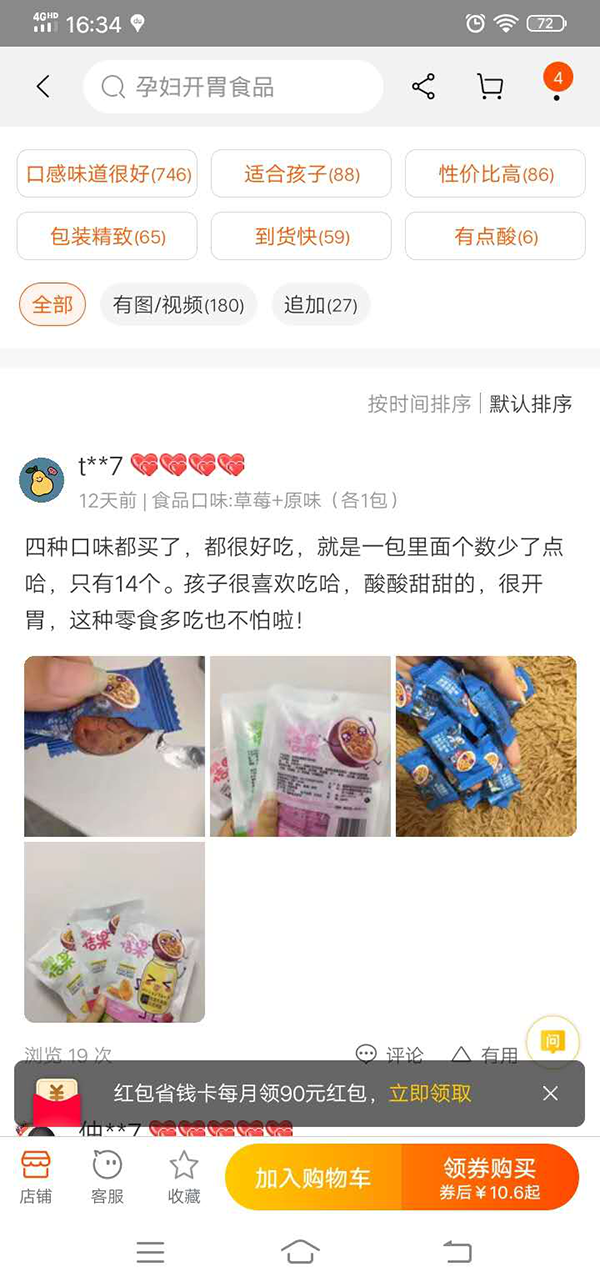
Task: Add the item with 加入购物车
Action: pyautogui.click(x=313, y=1177)
